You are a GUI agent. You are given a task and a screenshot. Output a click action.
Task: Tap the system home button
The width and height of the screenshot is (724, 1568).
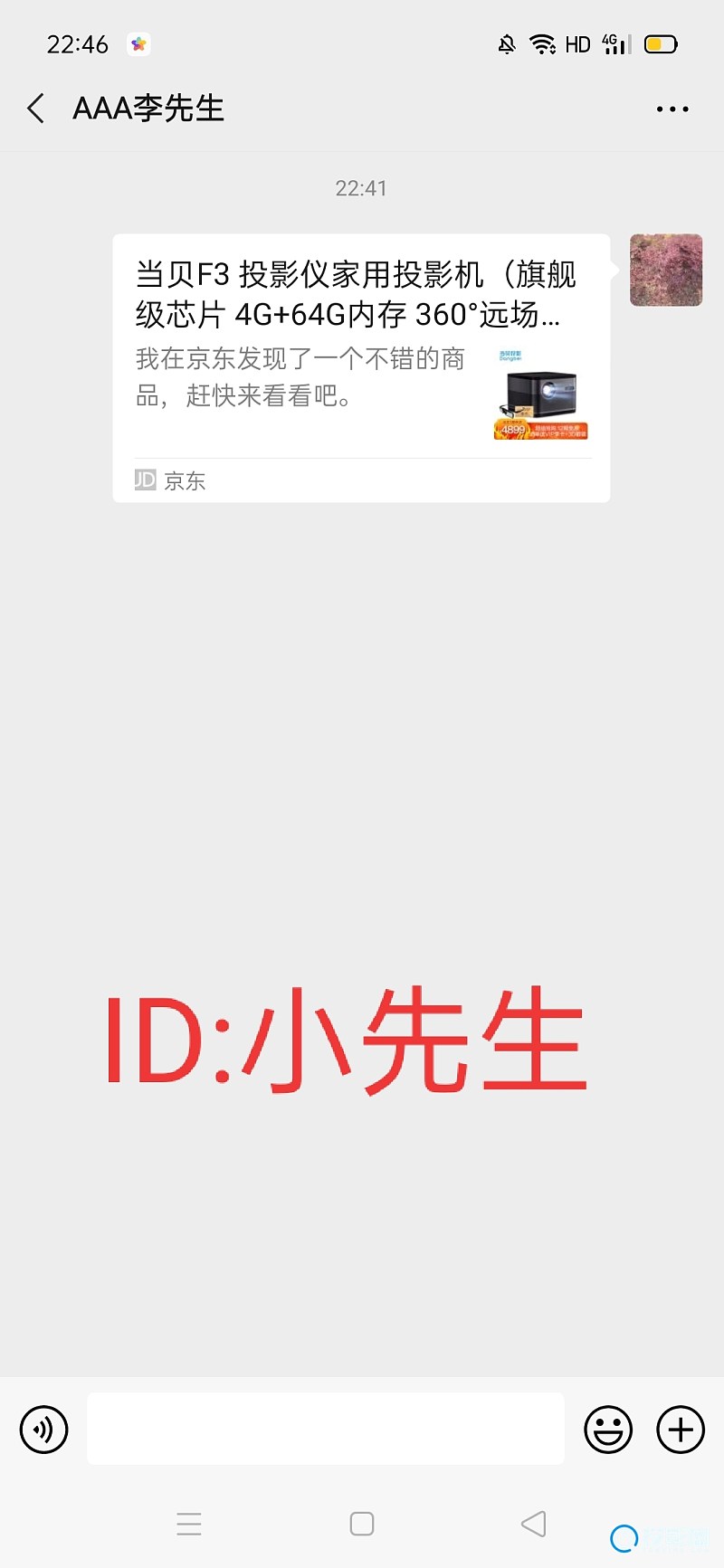click(362, 1524)
